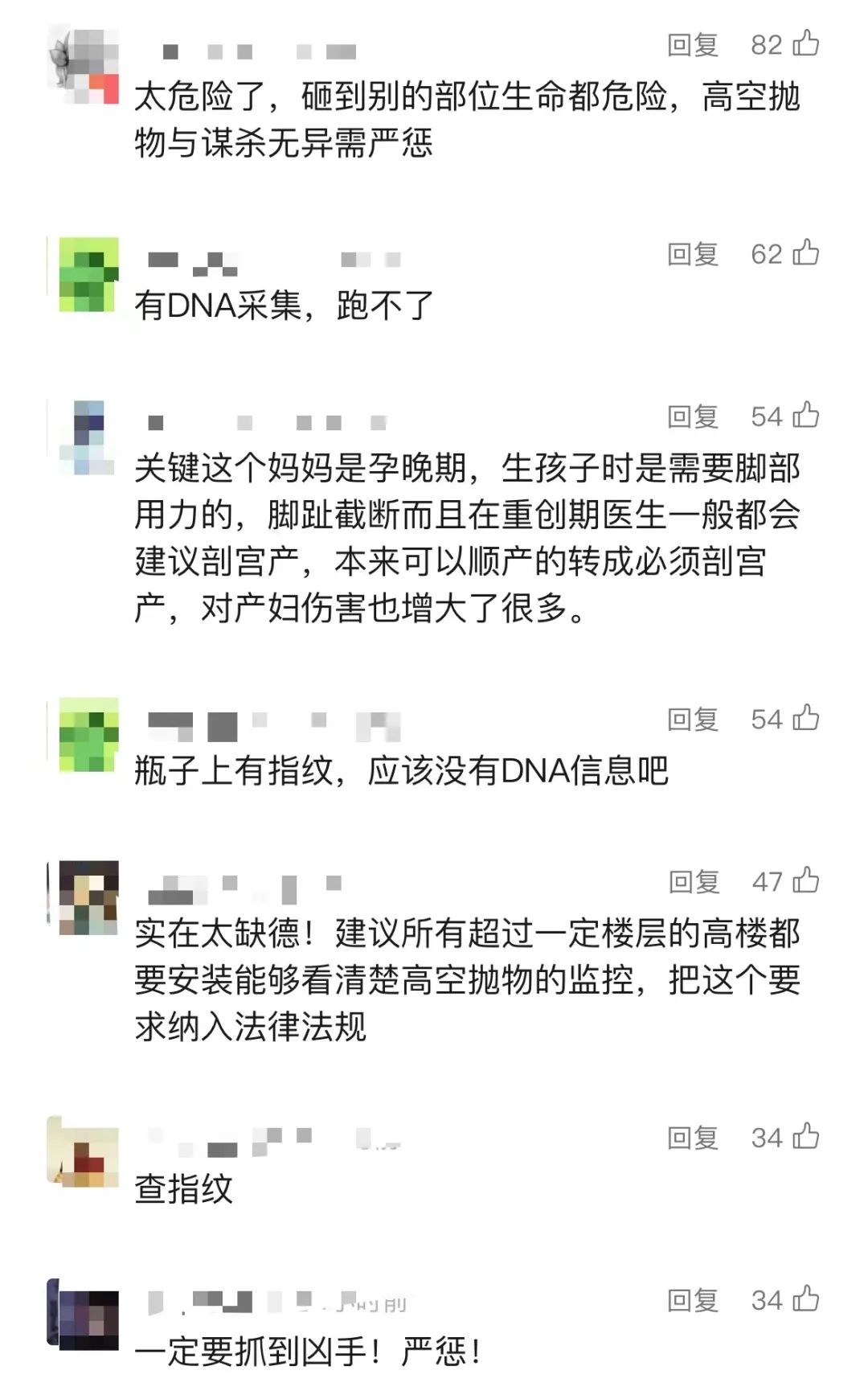Like the comment starting with 瓶子上有指纹
This screenshot has width=868, height=1395.
point(805,718)
